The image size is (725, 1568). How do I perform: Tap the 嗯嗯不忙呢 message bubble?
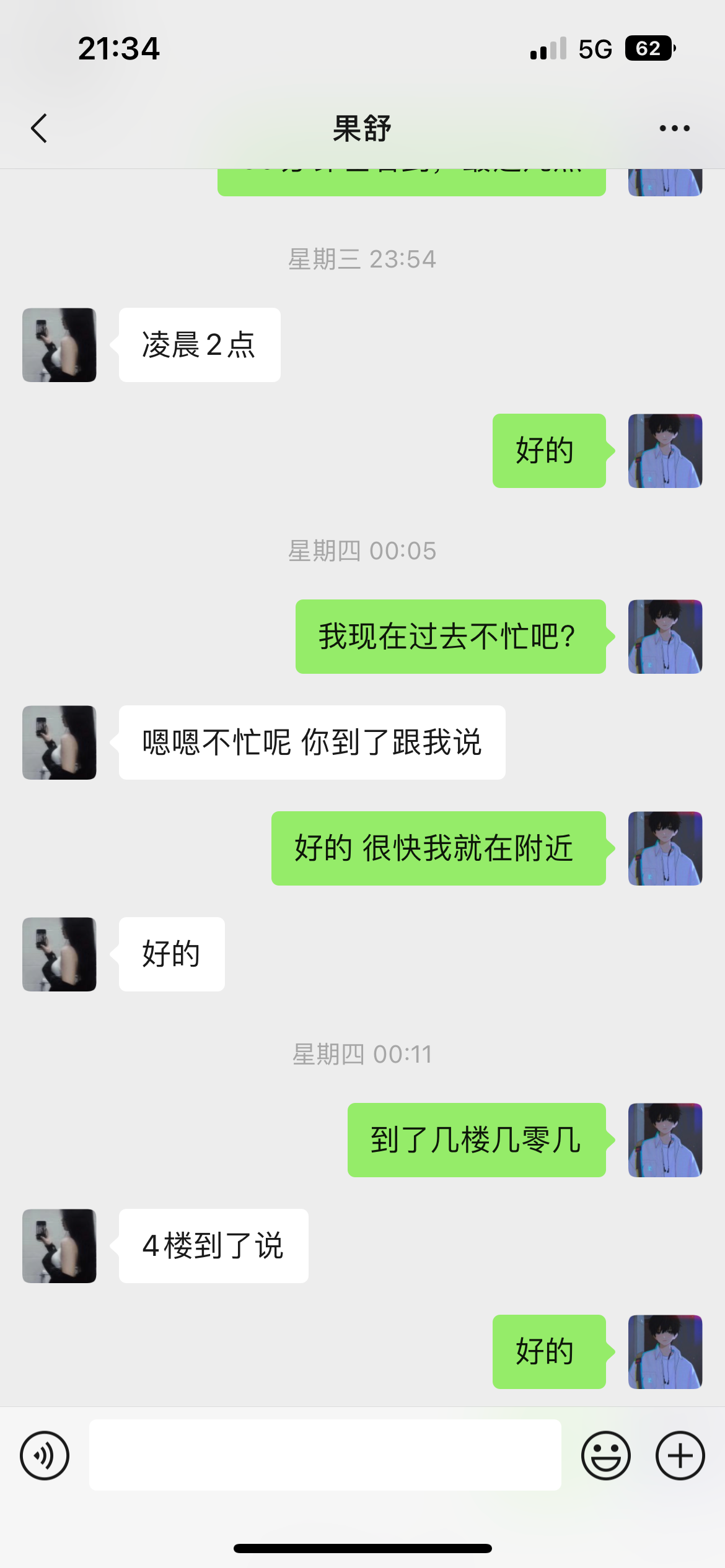(311, 741)
